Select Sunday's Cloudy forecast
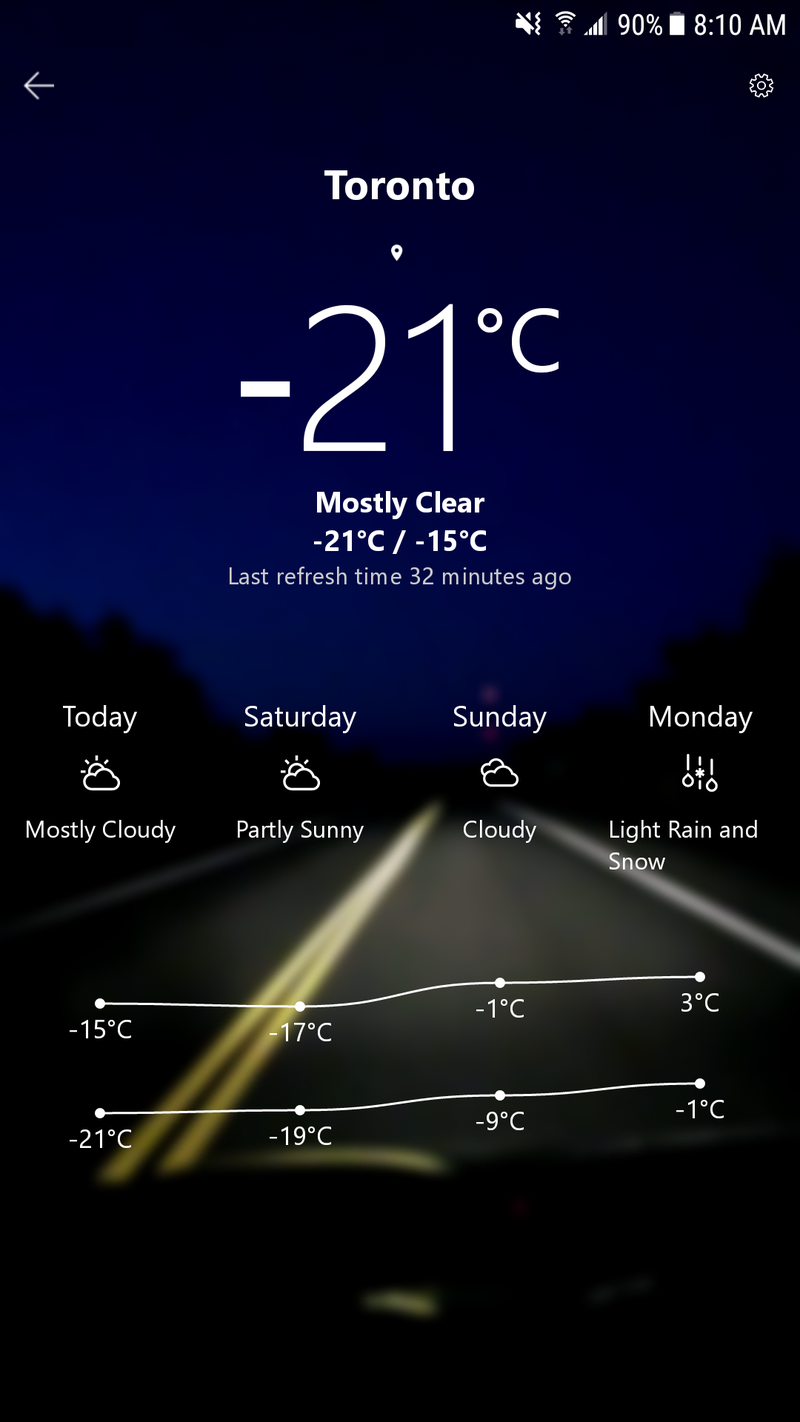The image size is (800, 1422). (499, 773)
